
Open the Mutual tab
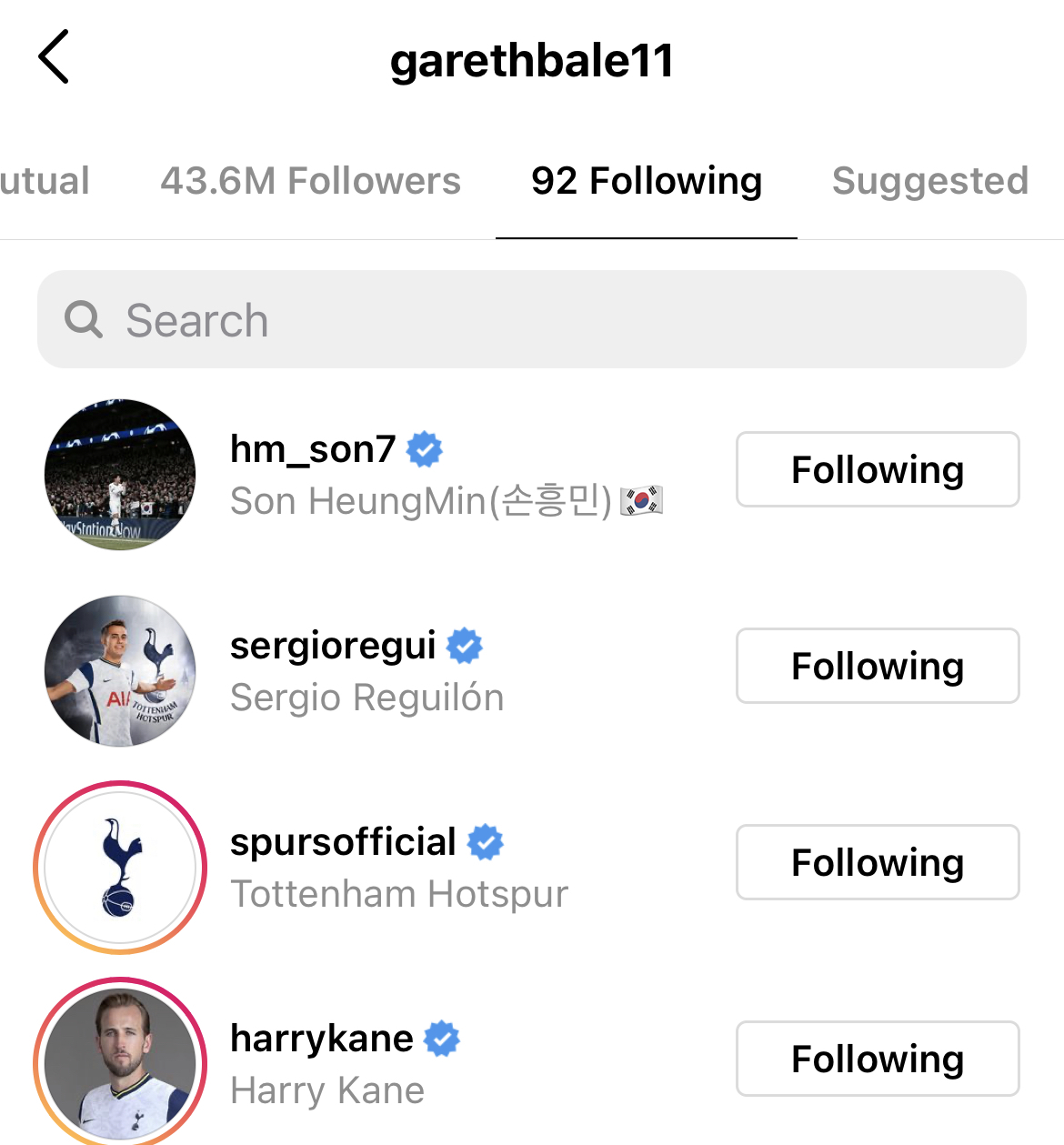44,181
